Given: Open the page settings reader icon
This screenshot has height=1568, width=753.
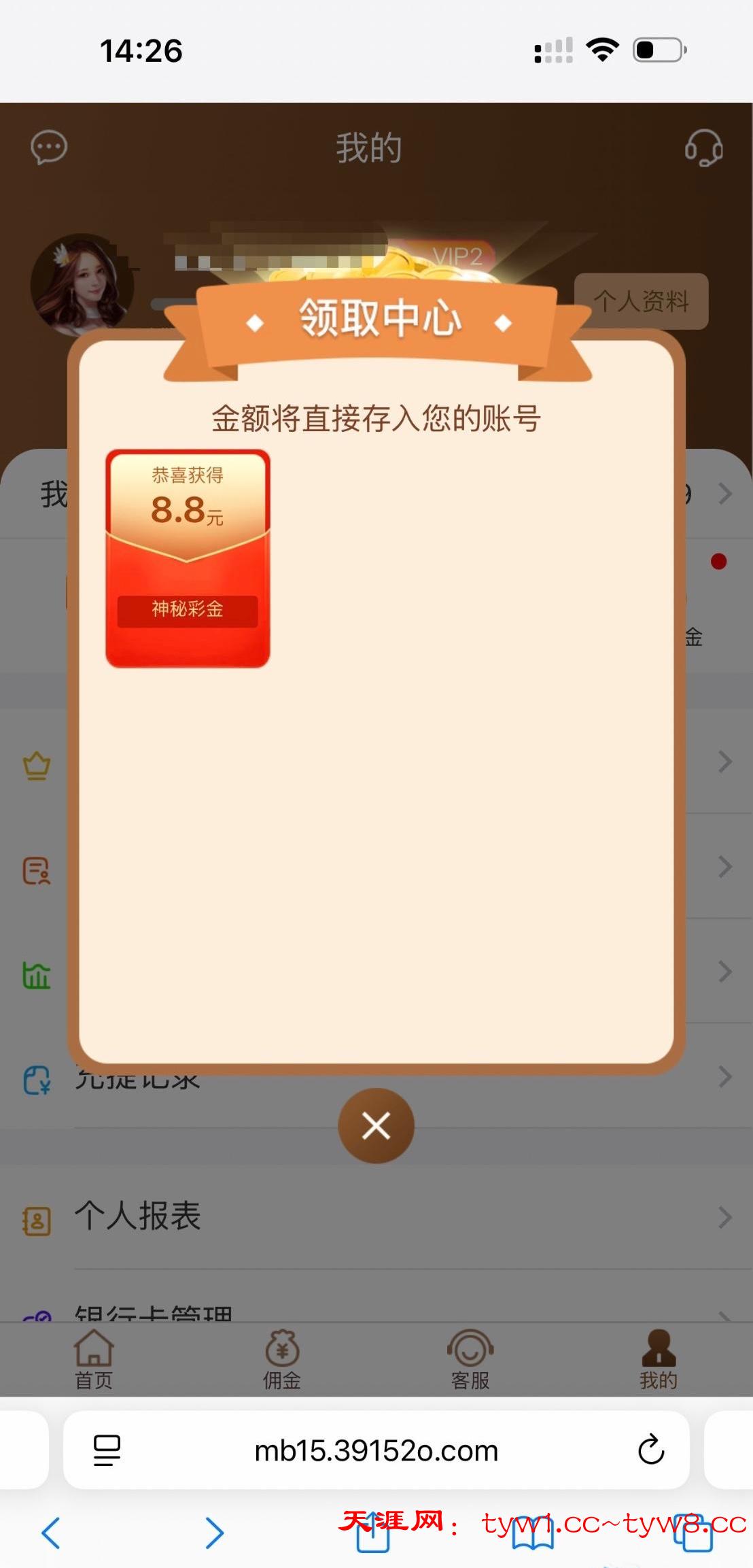Looking at the screenshot, I should 107,1450.
